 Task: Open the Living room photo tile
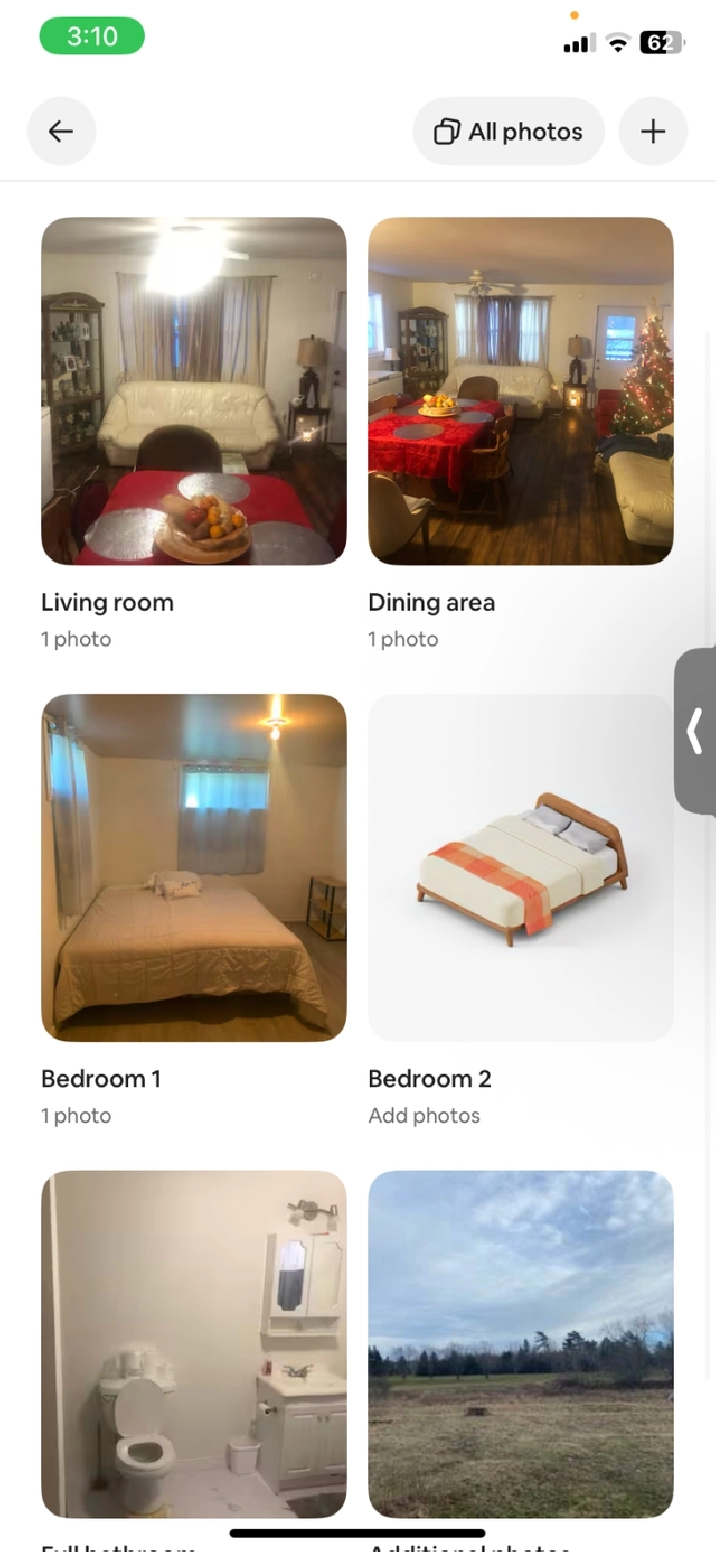[x=194, y=391]
